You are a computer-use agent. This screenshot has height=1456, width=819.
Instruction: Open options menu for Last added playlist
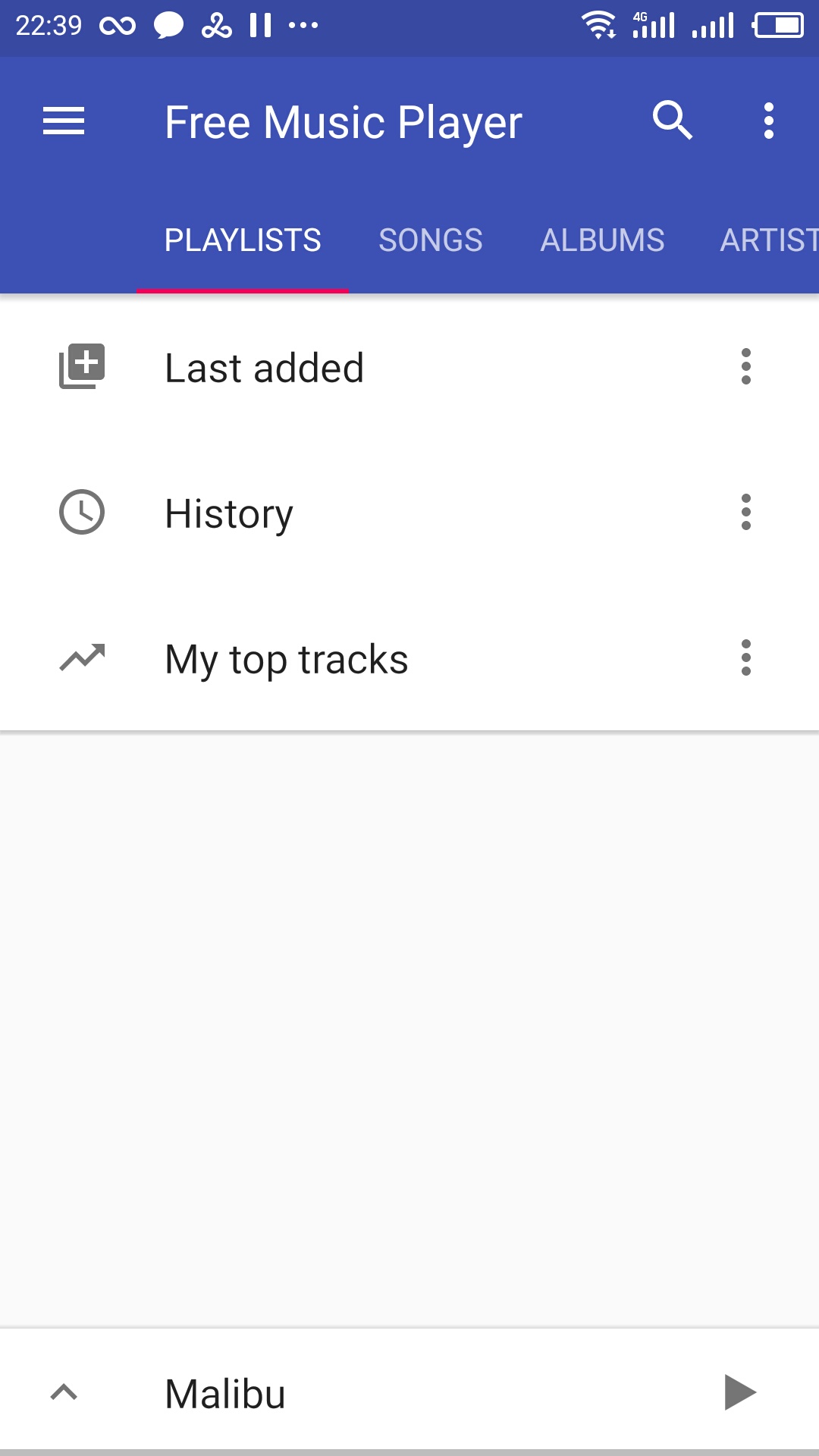point(746,367)
